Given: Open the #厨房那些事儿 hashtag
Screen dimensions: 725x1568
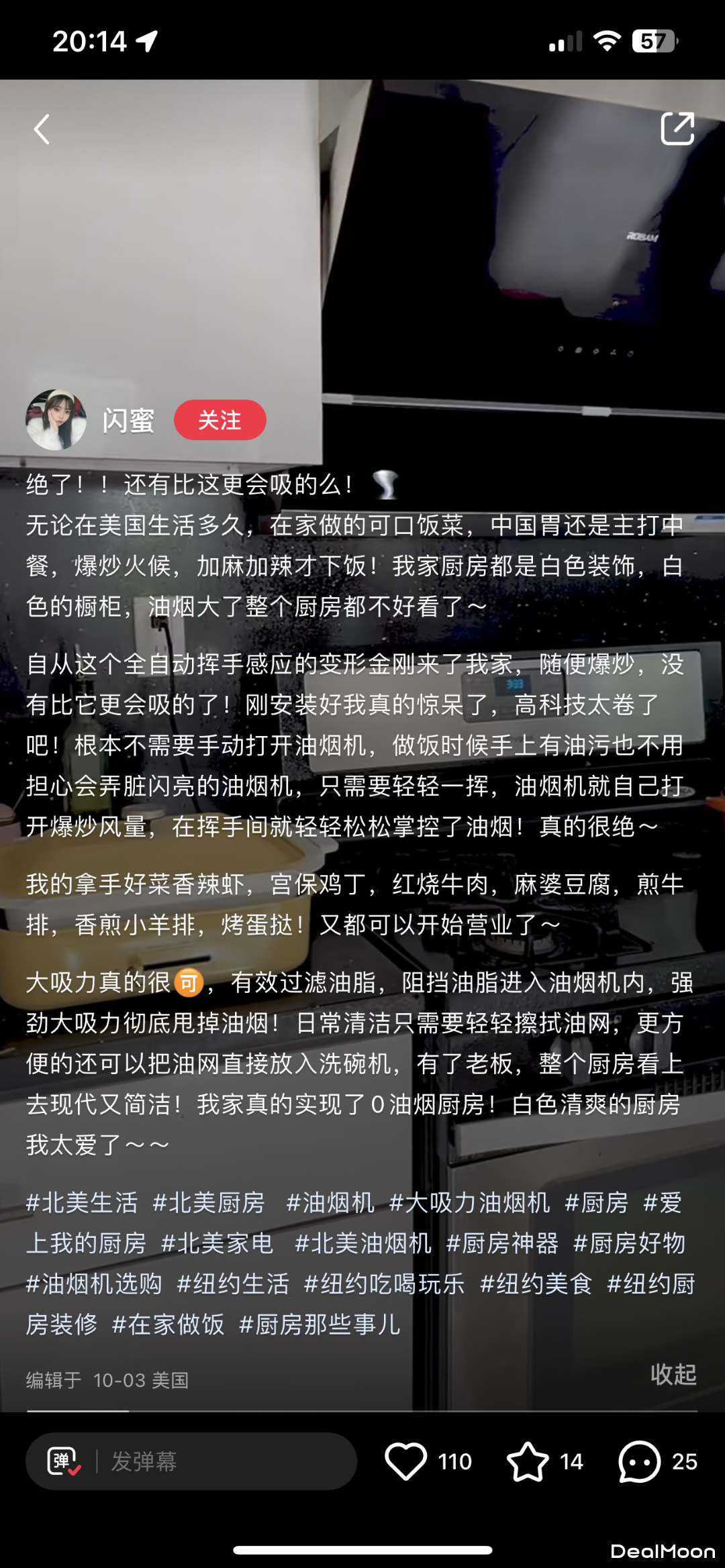Looking at the screenshot, I should [x=320, y=1324].
